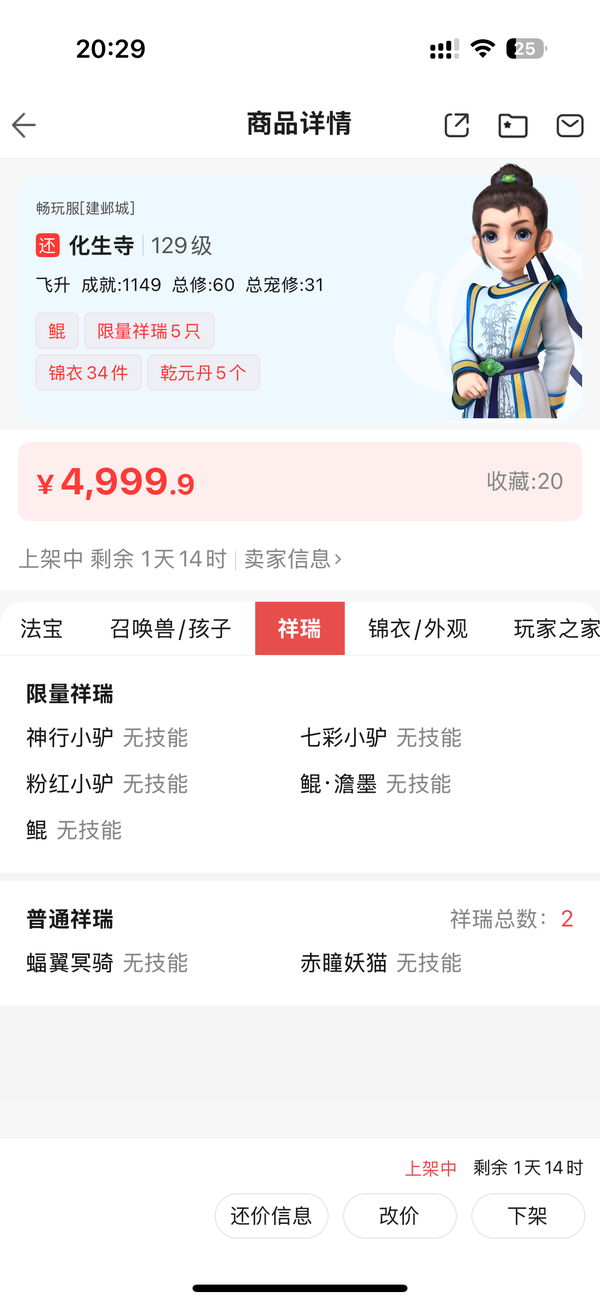View 卖家信息 seller details

[293, 559]
